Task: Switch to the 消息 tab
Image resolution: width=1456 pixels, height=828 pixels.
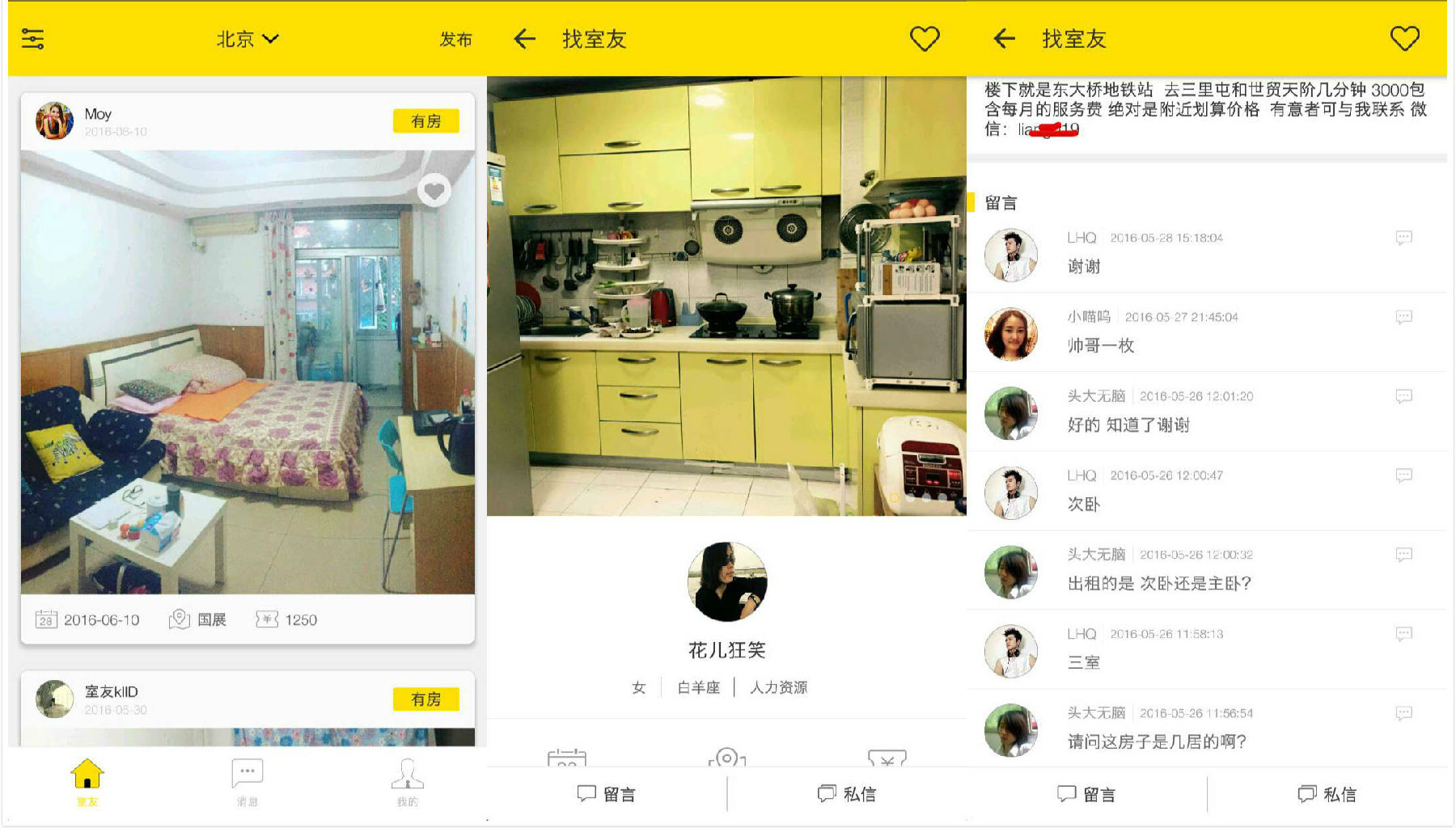Action: (248, 782)
